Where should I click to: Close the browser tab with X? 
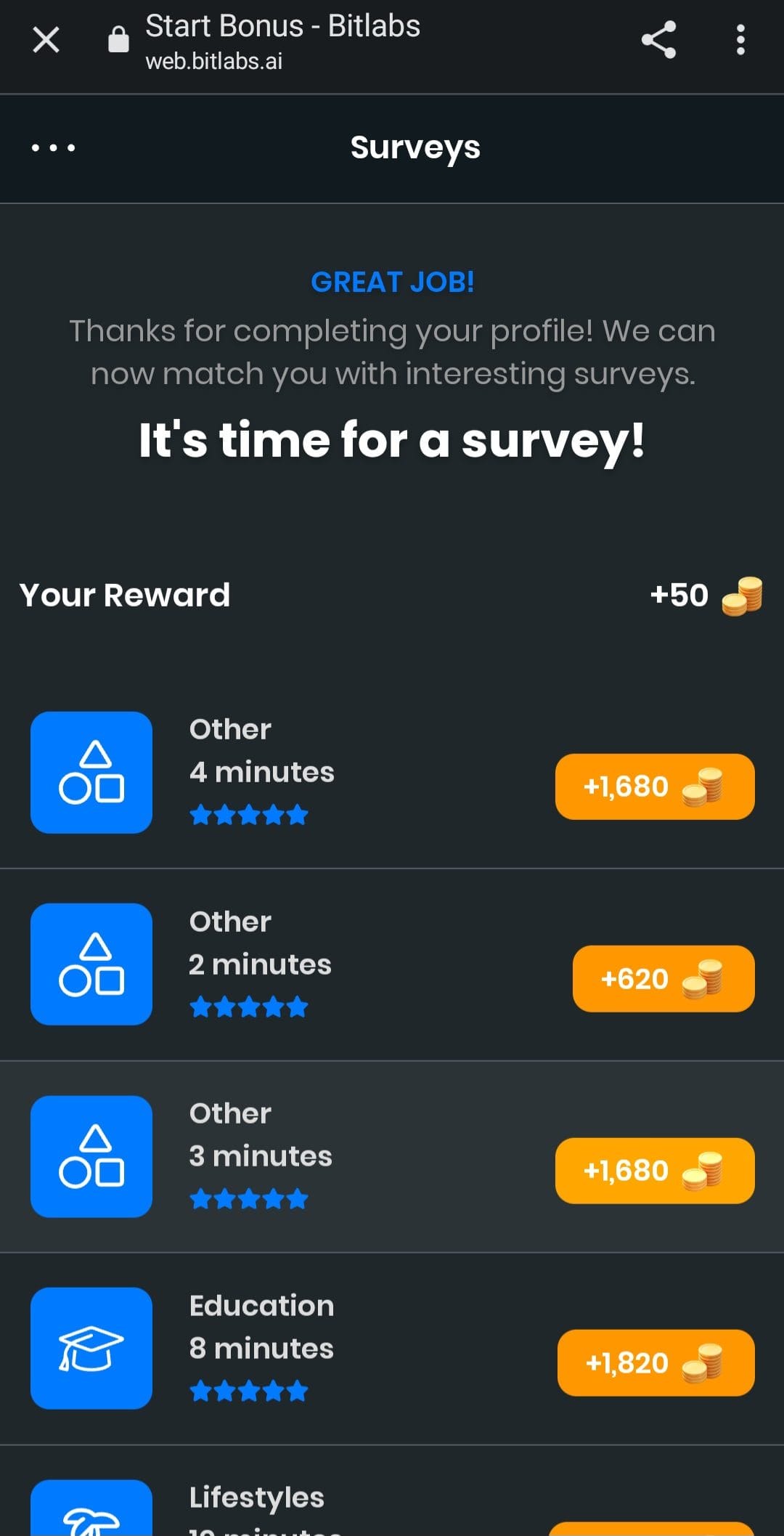point(46,40)
